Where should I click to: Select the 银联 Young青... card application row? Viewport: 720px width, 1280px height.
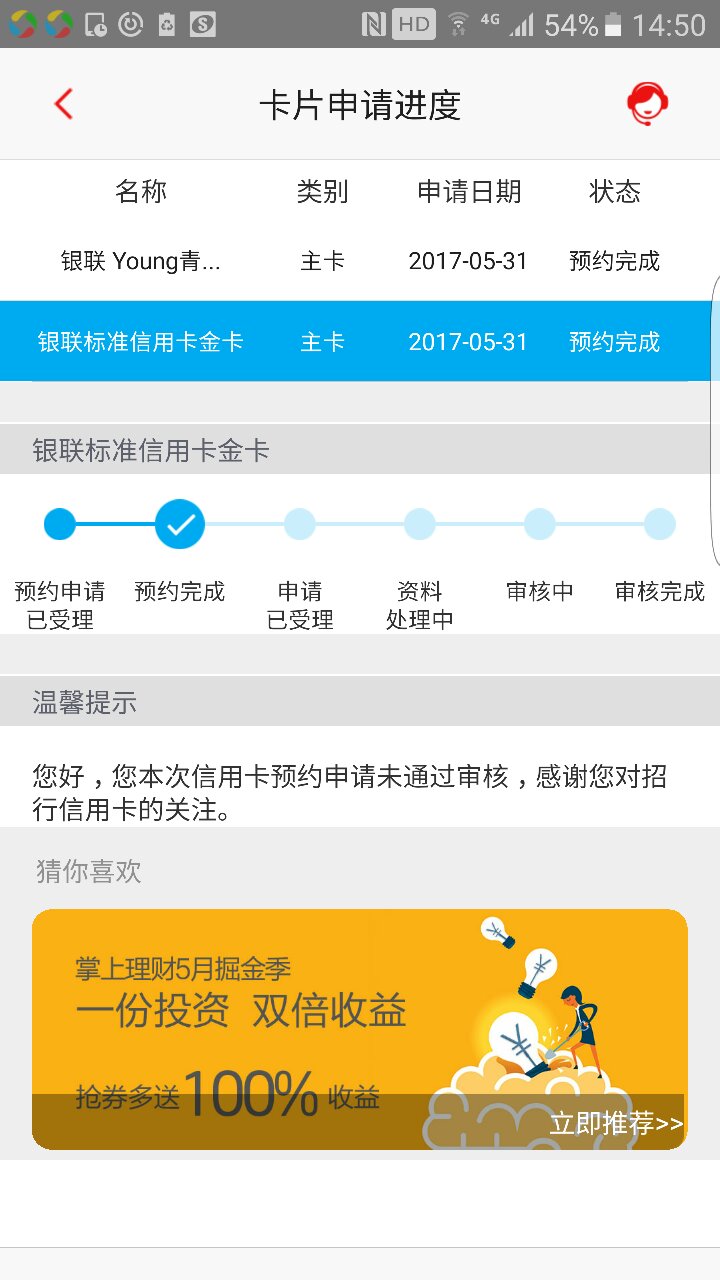click(360, 261)
